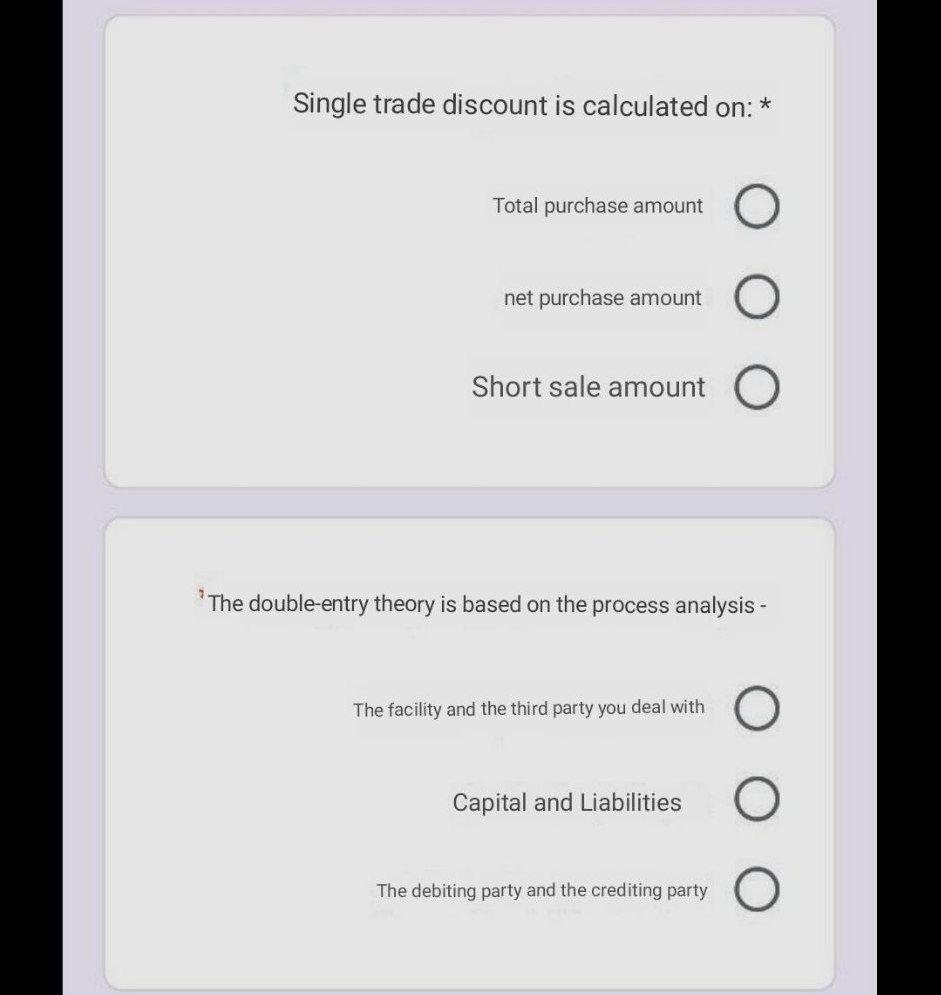Pick the 'Short sale amount' radio button

coord(757,388)
